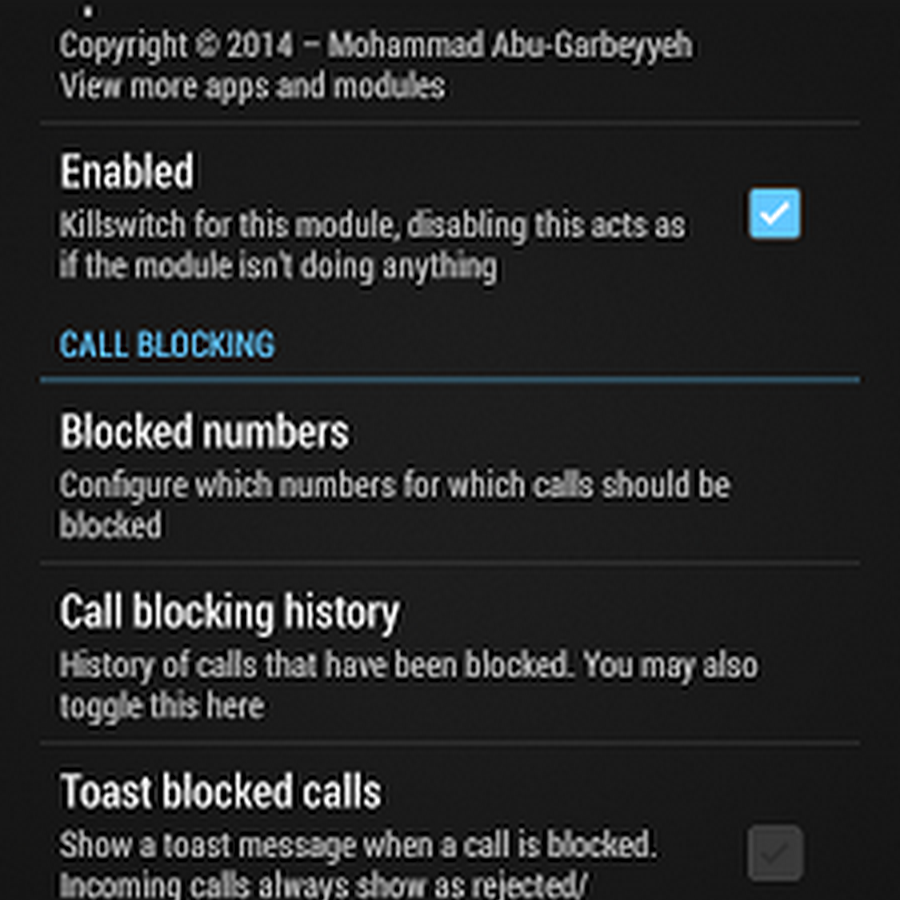
Task: Uncheck the Enabled killswitch checkbox
Action: click(x=774, y=213)
